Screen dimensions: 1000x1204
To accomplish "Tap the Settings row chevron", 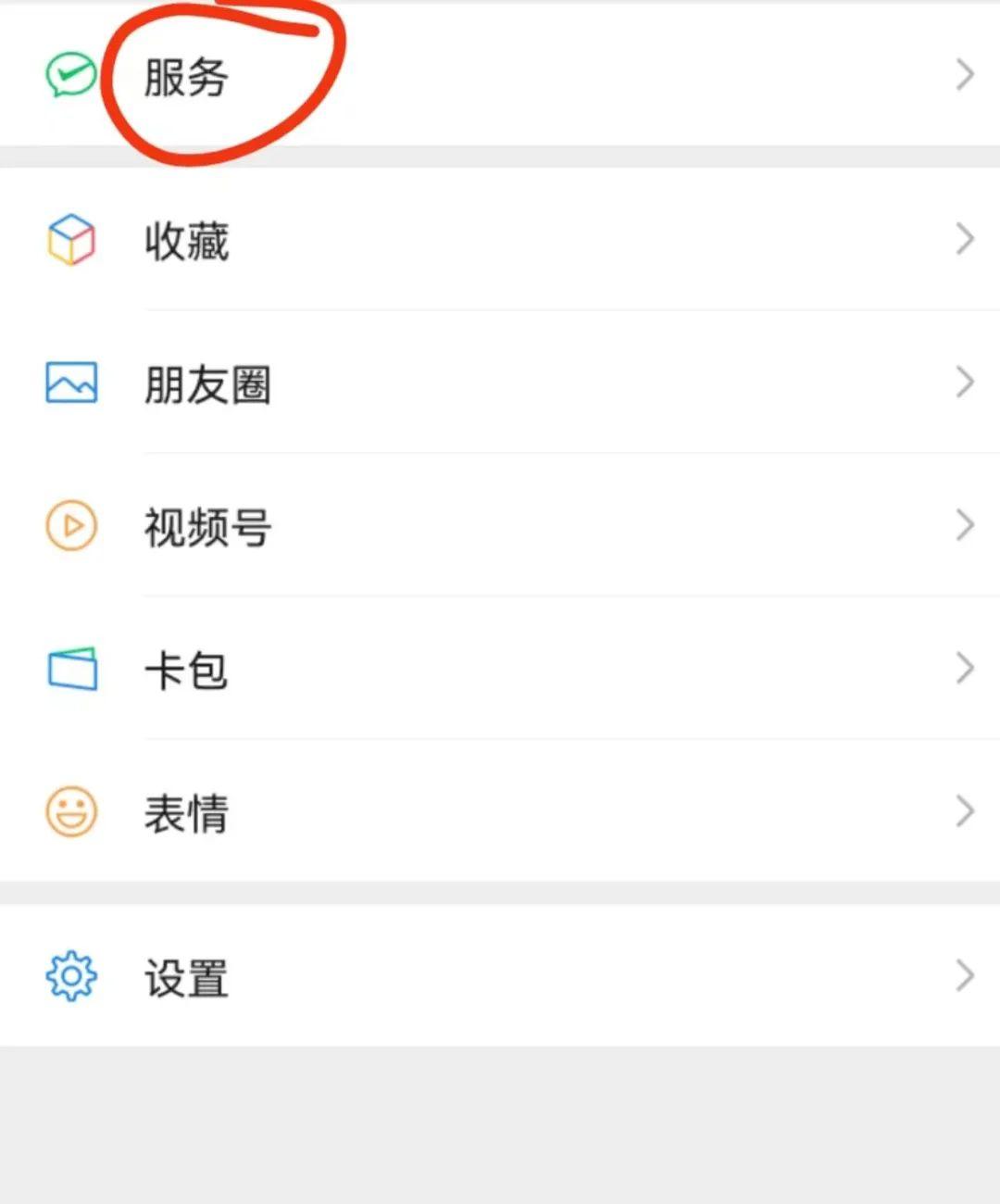I will (x=966, y=976).
